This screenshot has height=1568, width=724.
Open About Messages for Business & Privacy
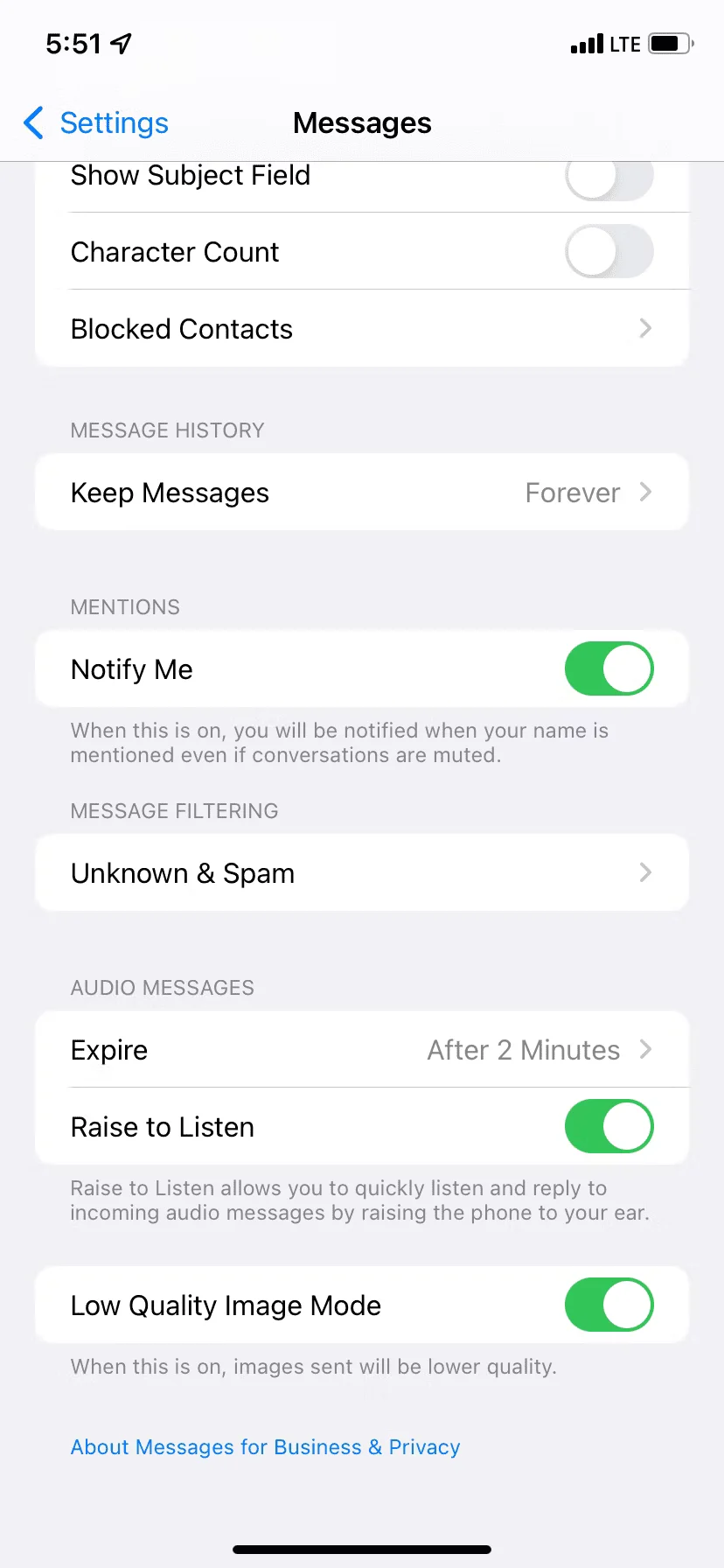click(265, 1447)
